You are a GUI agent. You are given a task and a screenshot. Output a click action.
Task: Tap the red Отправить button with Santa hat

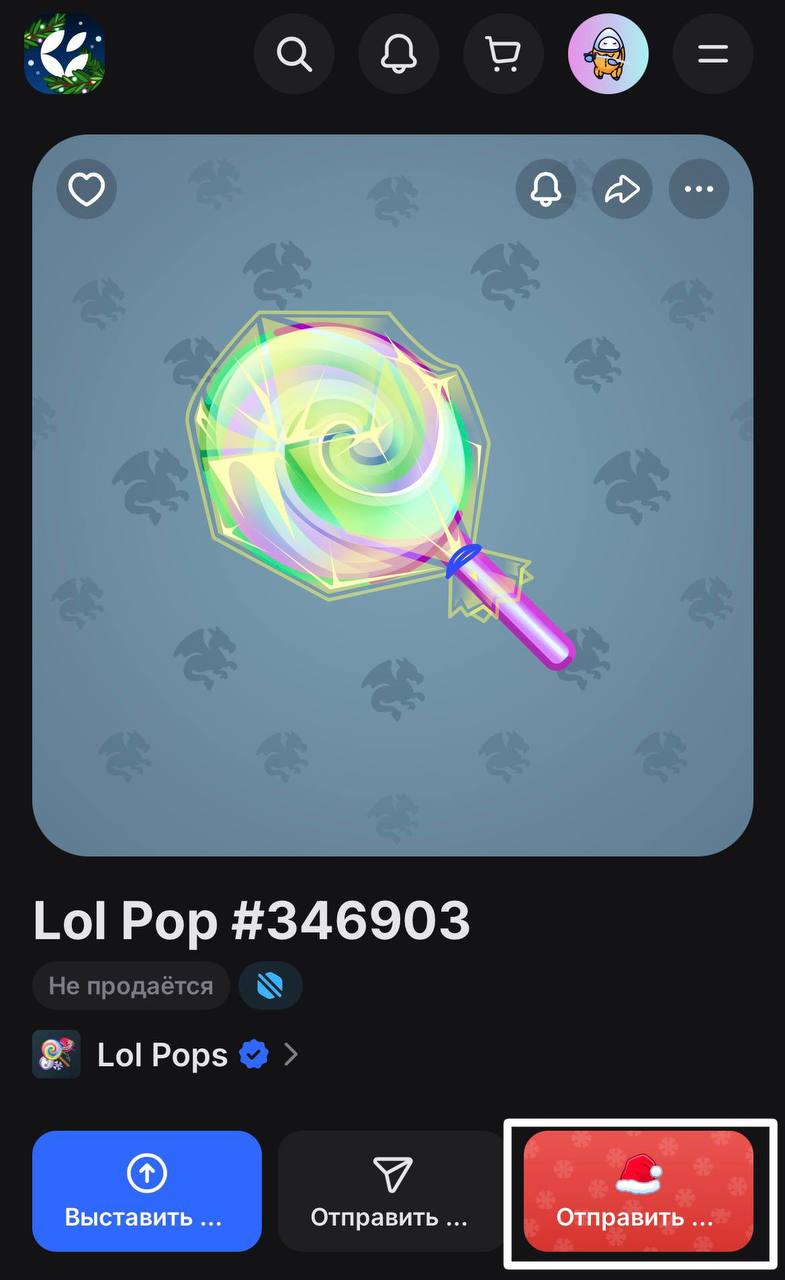click(638, 1191)
